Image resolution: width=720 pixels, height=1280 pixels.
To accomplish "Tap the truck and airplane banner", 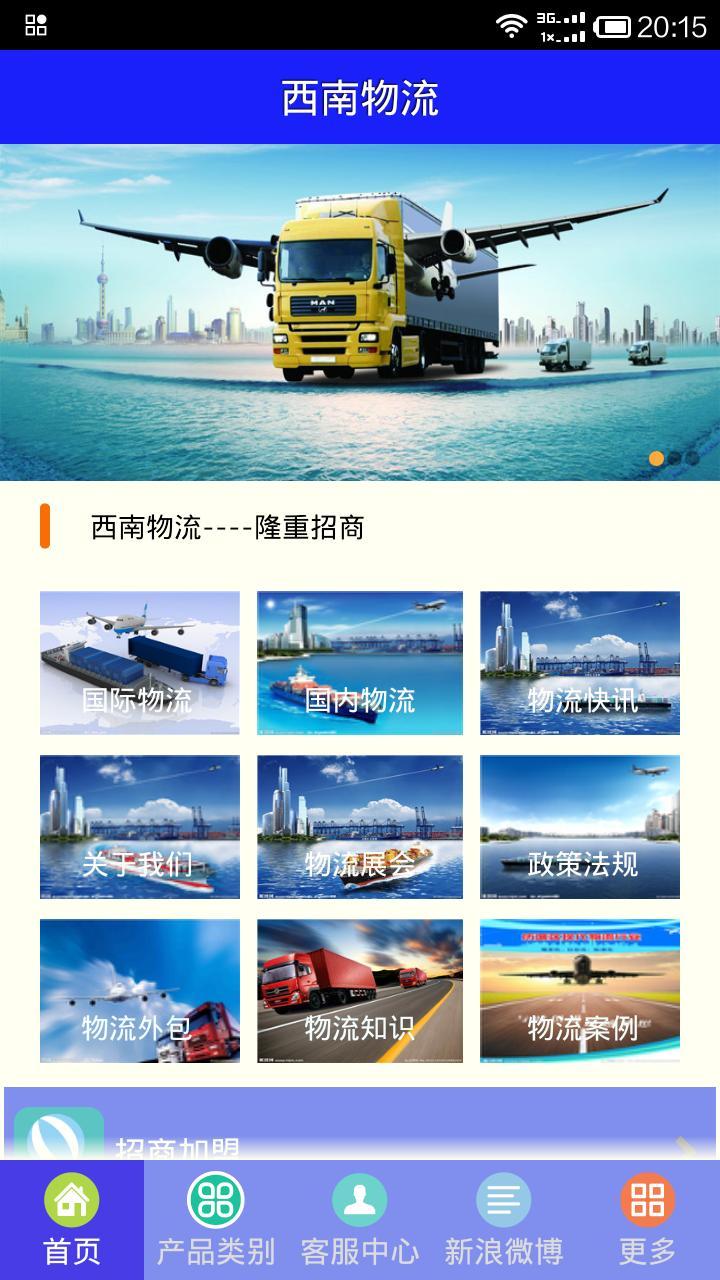I will (360, 312).
